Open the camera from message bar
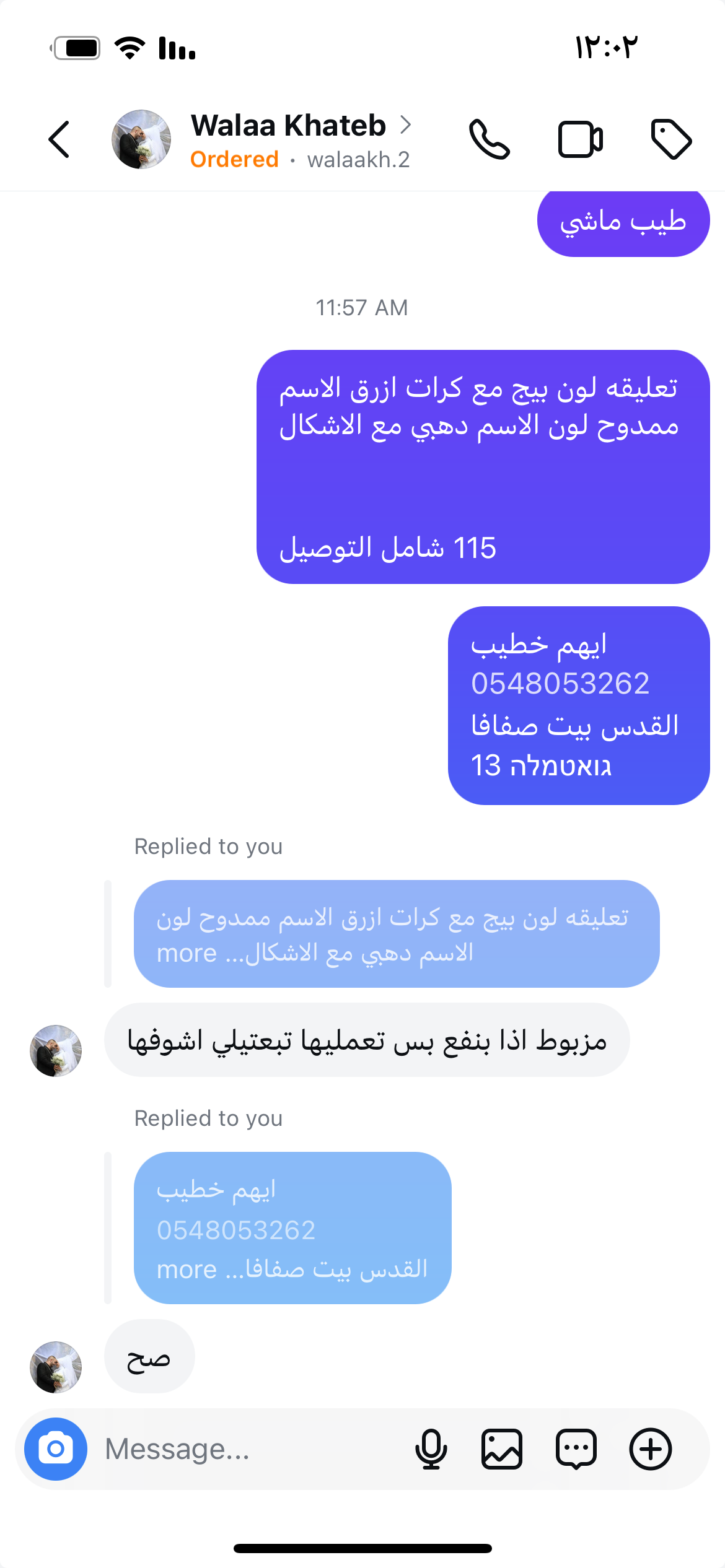This screenshot has height=1568, width=725. tap(56, 1449)
